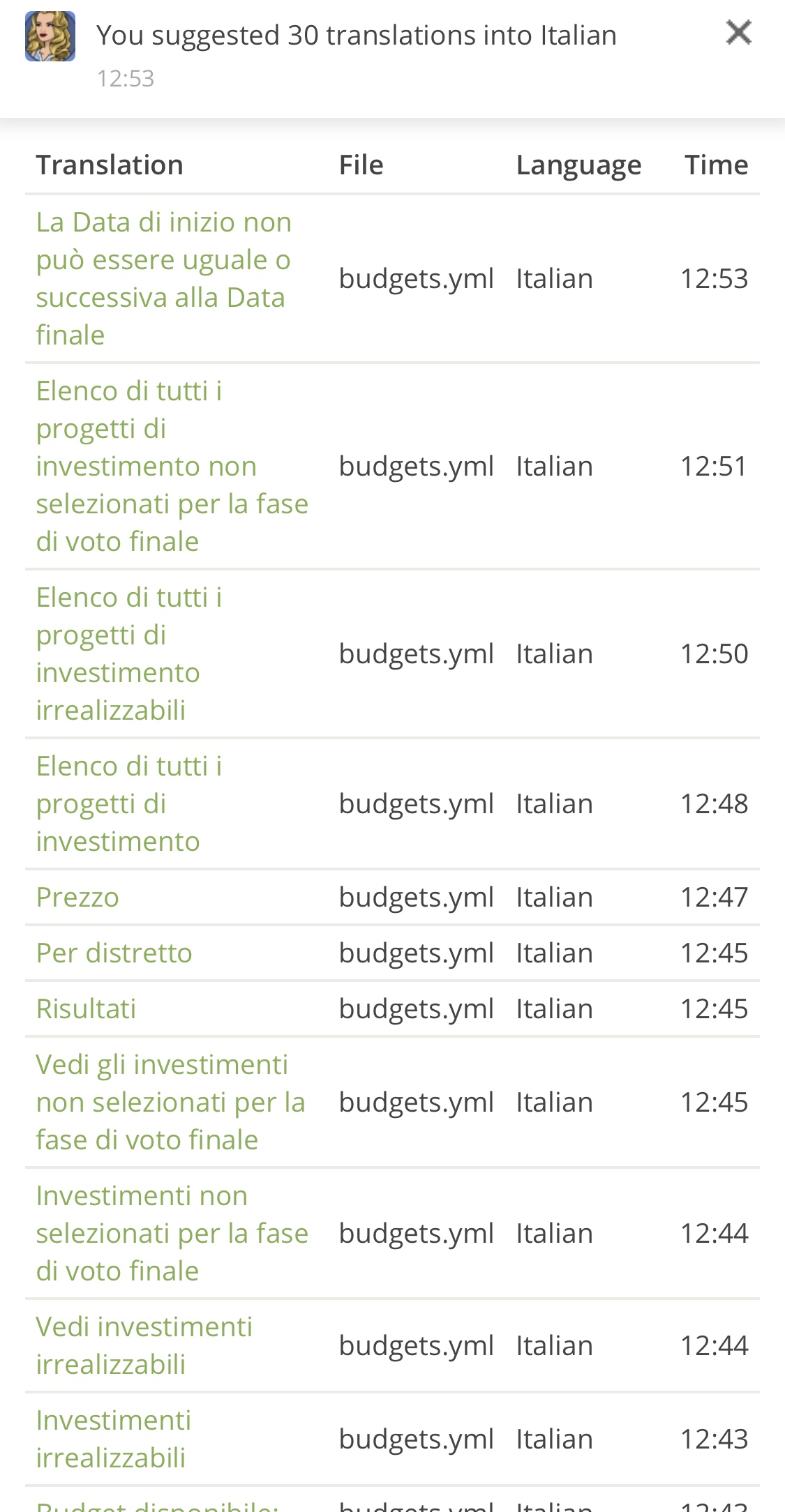Screen dimensions: 785x1512
Task: Open the user avatar profile
Action: pyautogui.click(x=50, y=36)
